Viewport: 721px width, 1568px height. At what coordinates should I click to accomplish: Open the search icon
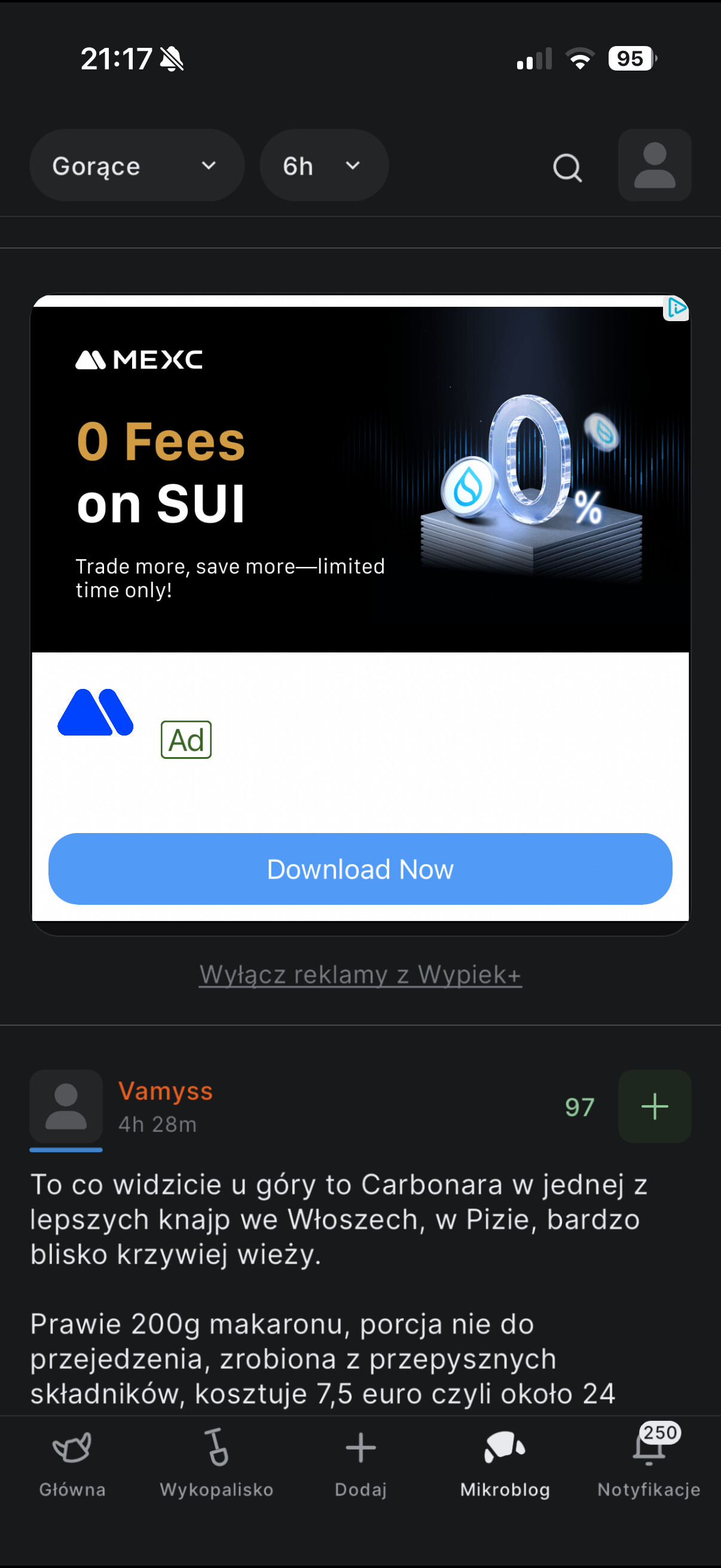[x=567, y=167]
